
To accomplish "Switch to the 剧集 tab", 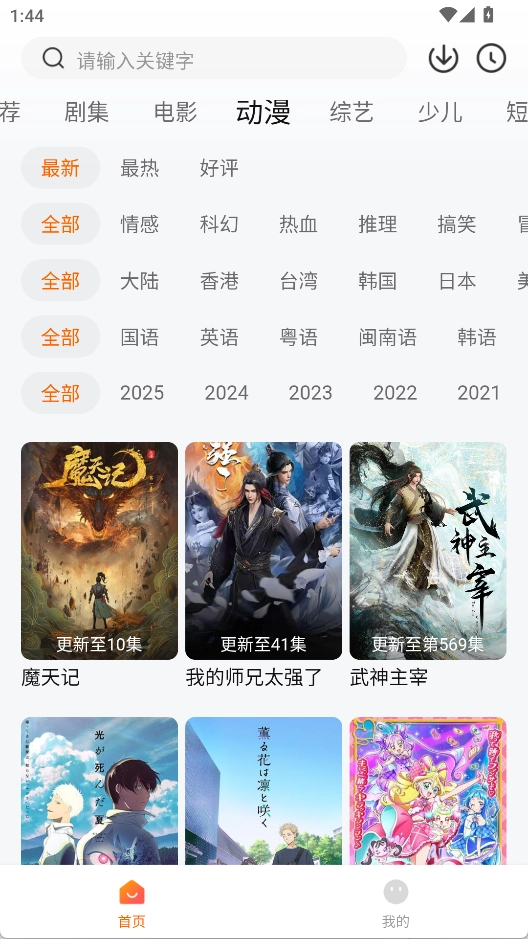I will 86,112.
